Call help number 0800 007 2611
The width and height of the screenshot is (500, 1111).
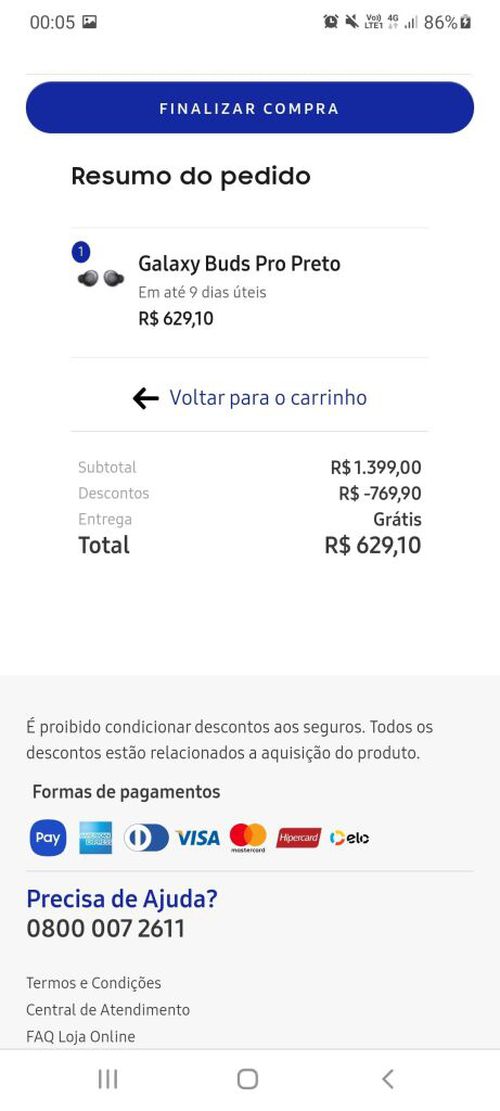tap(106, 928)
